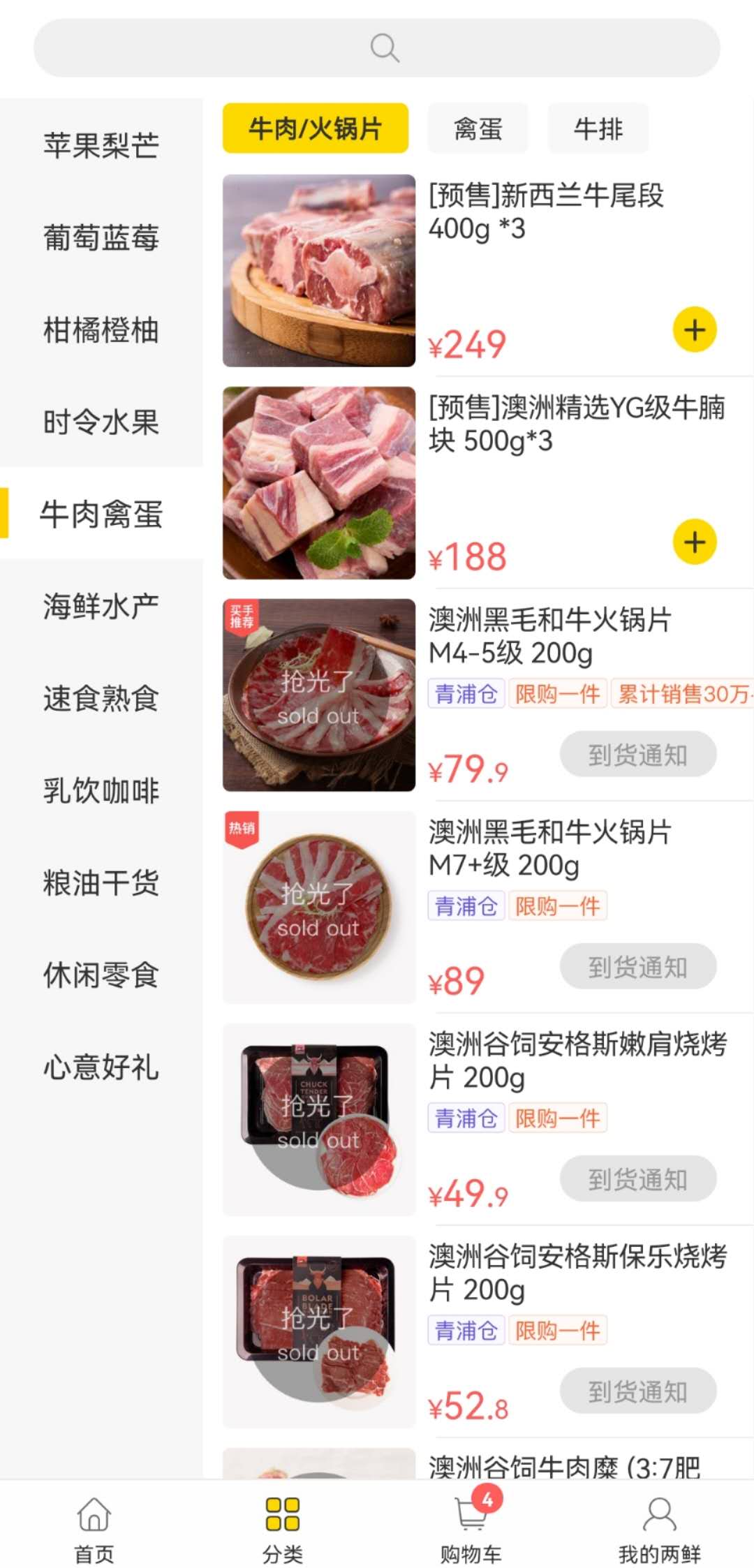This screenshot has height=1568, width=754.
Task: Get restock alert for 安格斯嫩肩烧烤片
Action: point(638,1179)
